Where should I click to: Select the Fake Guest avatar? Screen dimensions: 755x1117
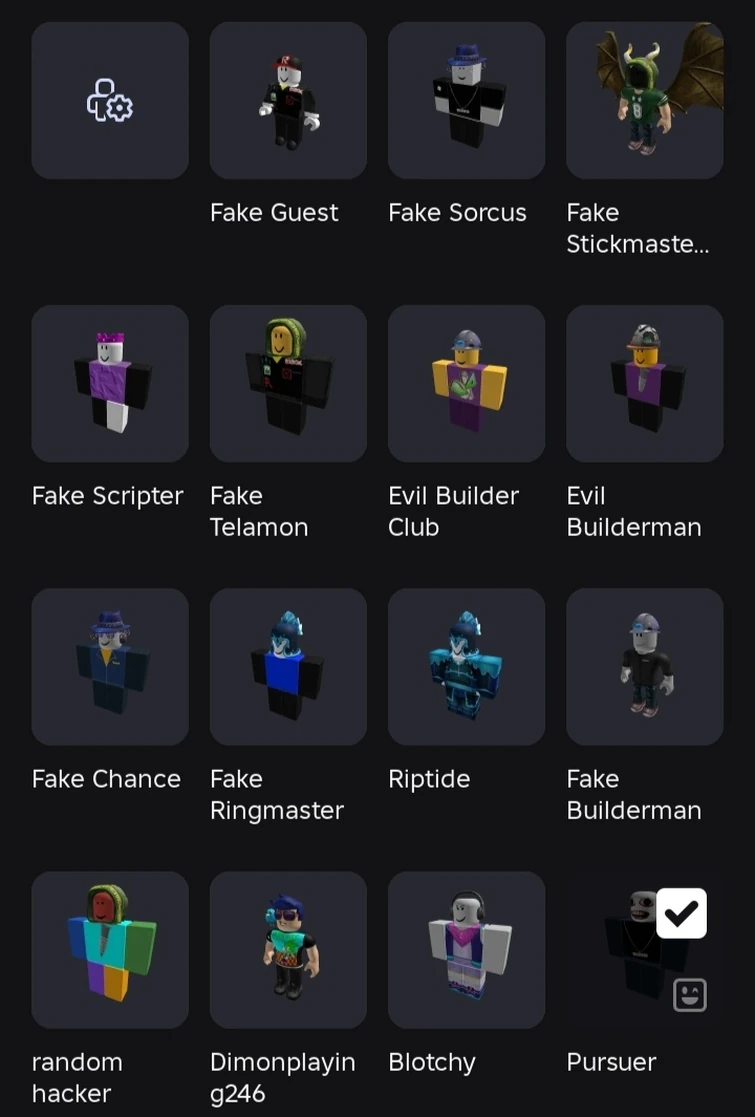[288, 100]
